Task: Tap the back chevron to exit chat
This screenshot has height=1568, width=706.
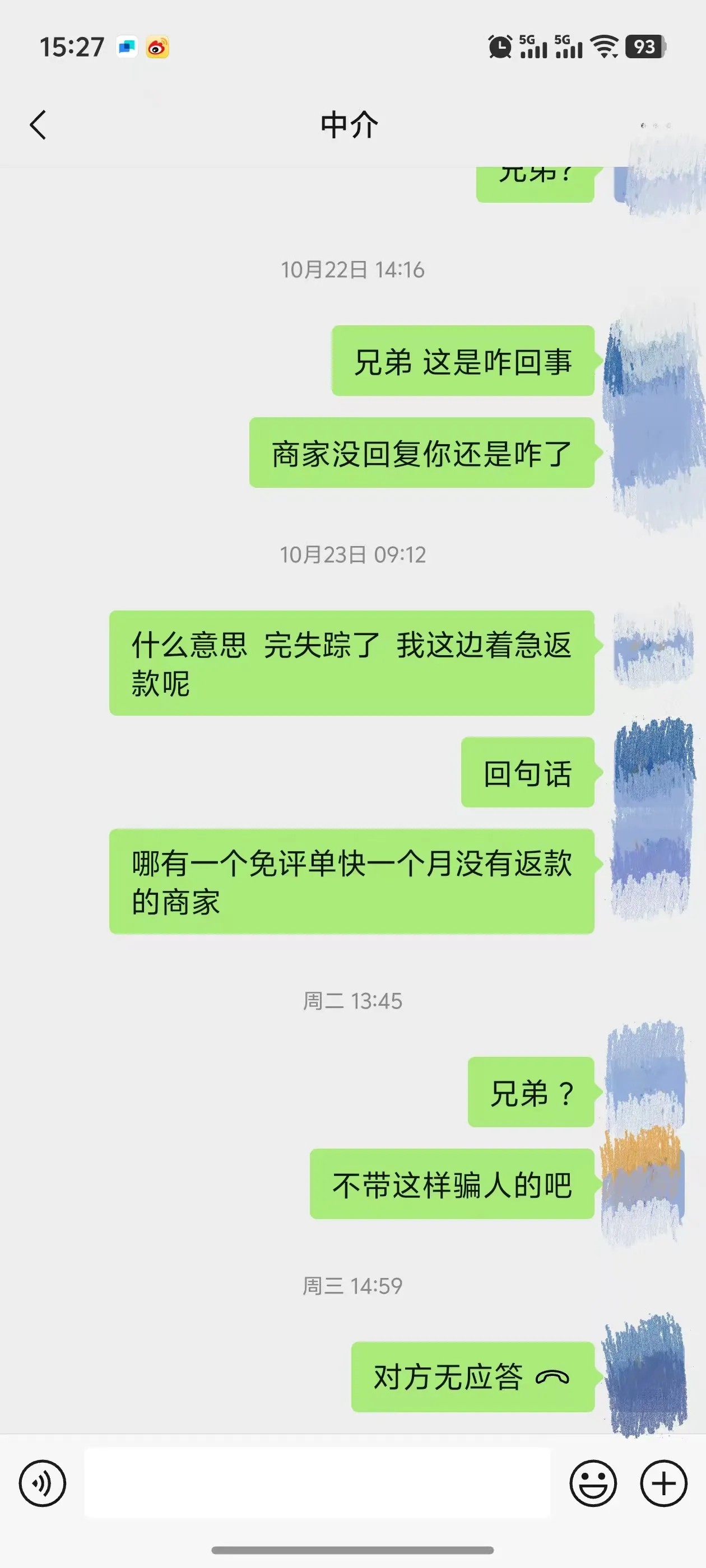Action: 38,125
